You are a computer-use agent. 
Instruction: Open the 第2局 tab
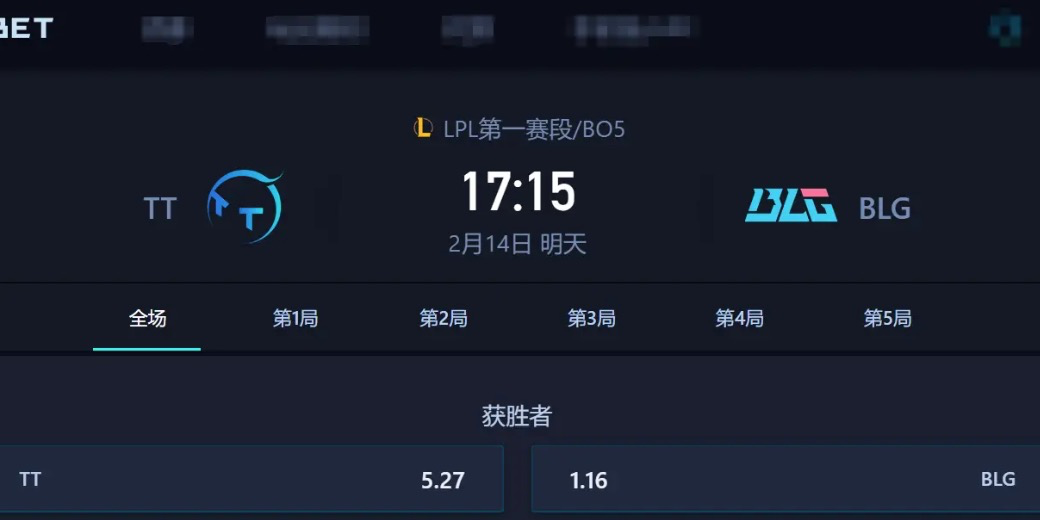(x=443, y=319)
